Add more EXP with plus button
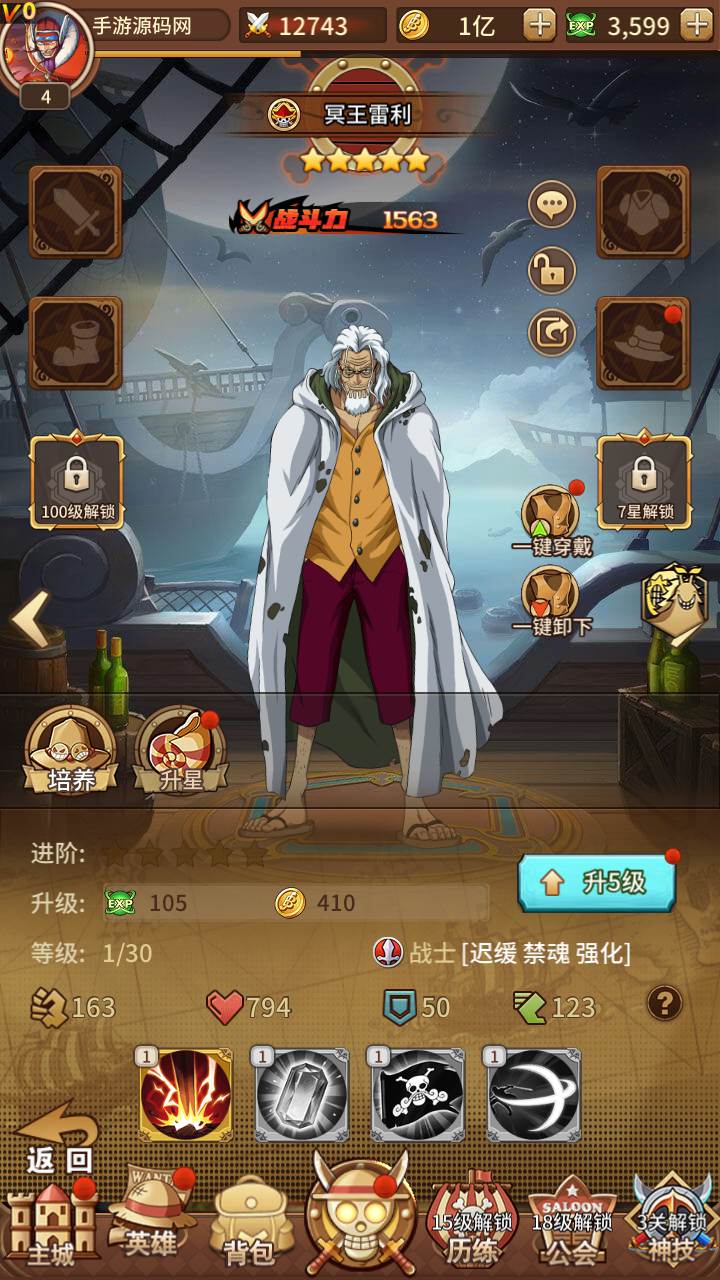 click(x=696, y=25)
